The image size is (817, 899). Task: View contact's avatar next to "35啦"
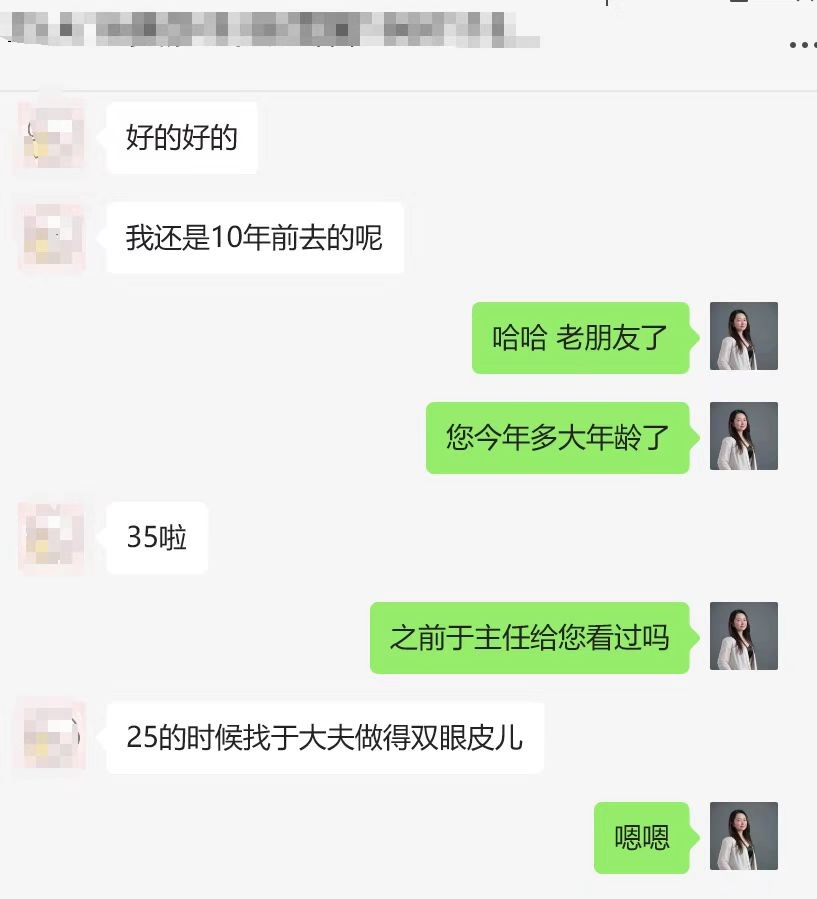pos(52,537)
